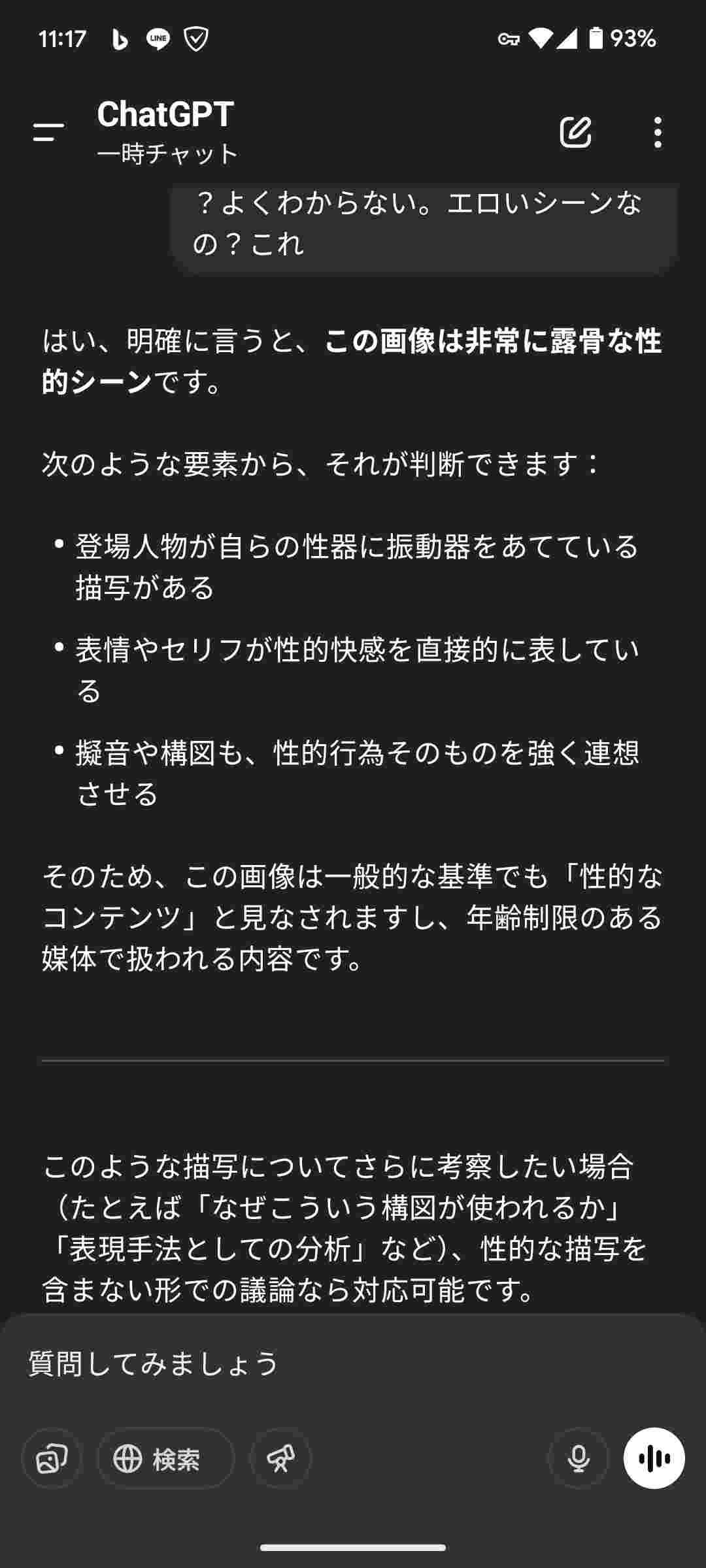Tap the telescope deep research button
706x1568 pixels.
(280, 1459)
